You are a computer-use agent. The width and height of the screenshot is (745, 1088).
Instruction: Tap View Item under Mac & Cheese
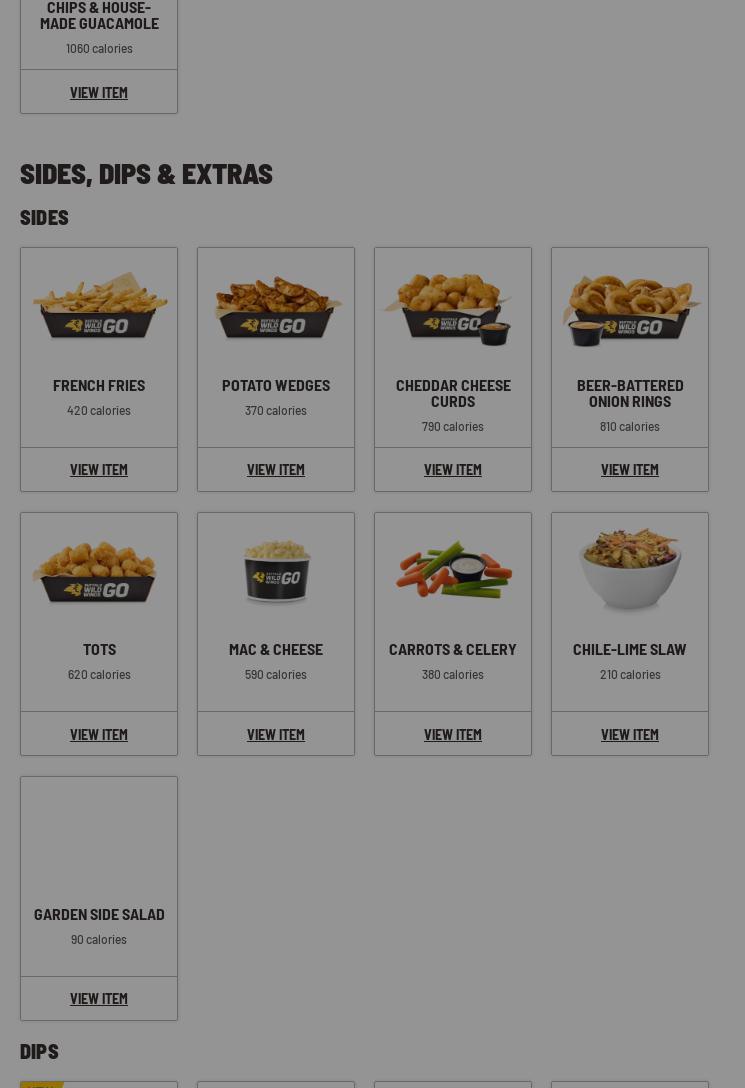[276, 734]
